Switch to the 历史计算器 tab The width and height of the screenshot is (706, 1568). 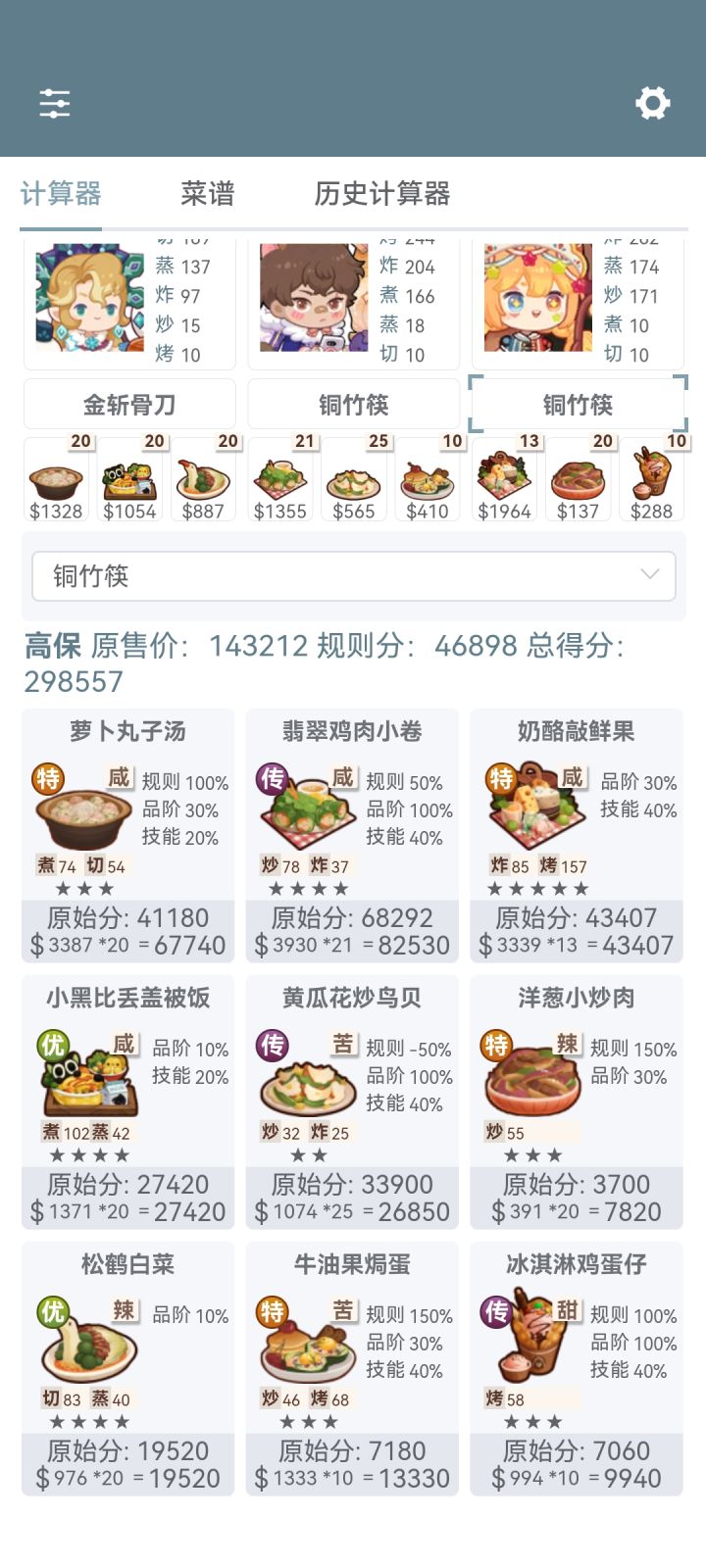coord(382,193)
